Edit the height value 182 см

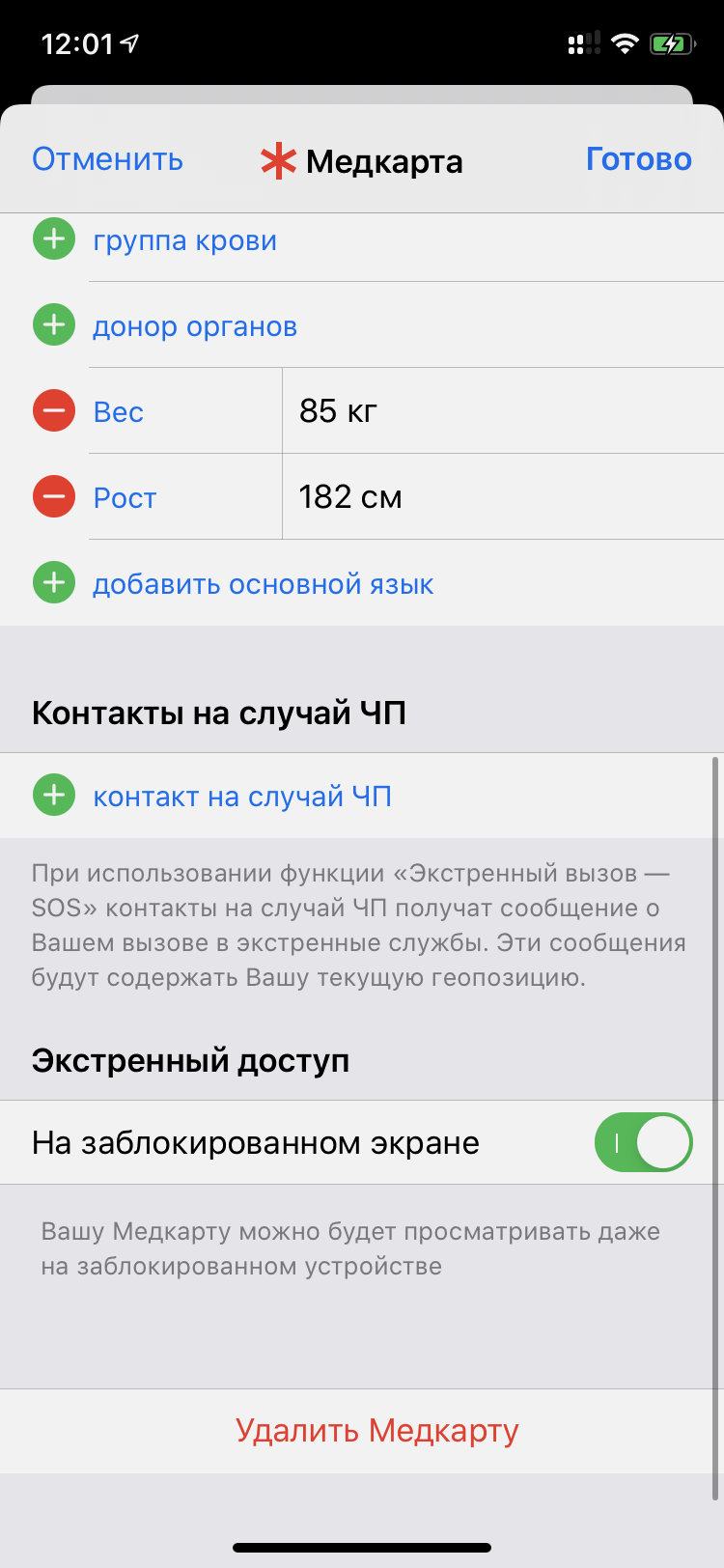349,497
